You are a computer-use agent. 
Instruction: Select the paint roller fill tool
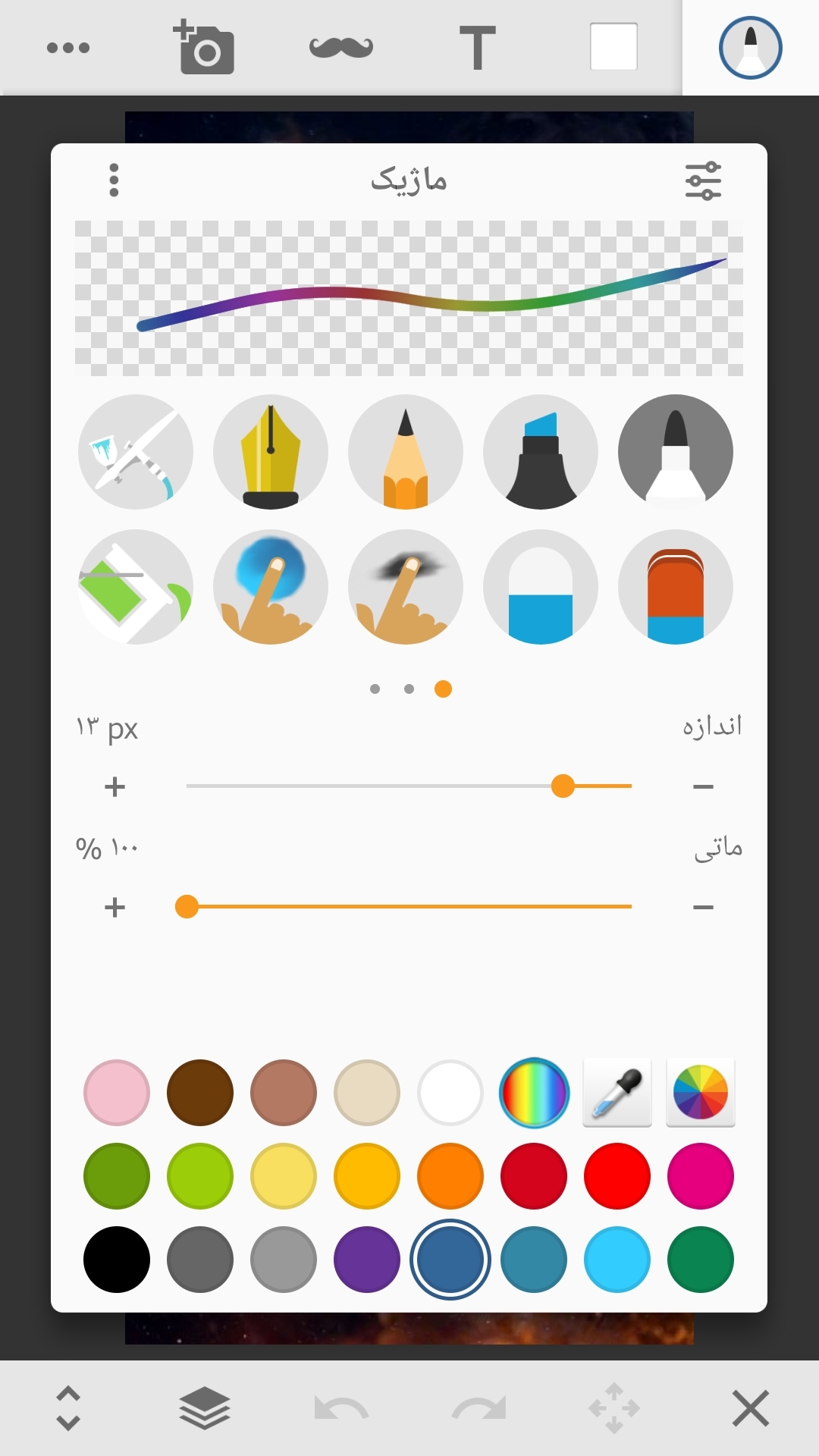coord(136,587)
